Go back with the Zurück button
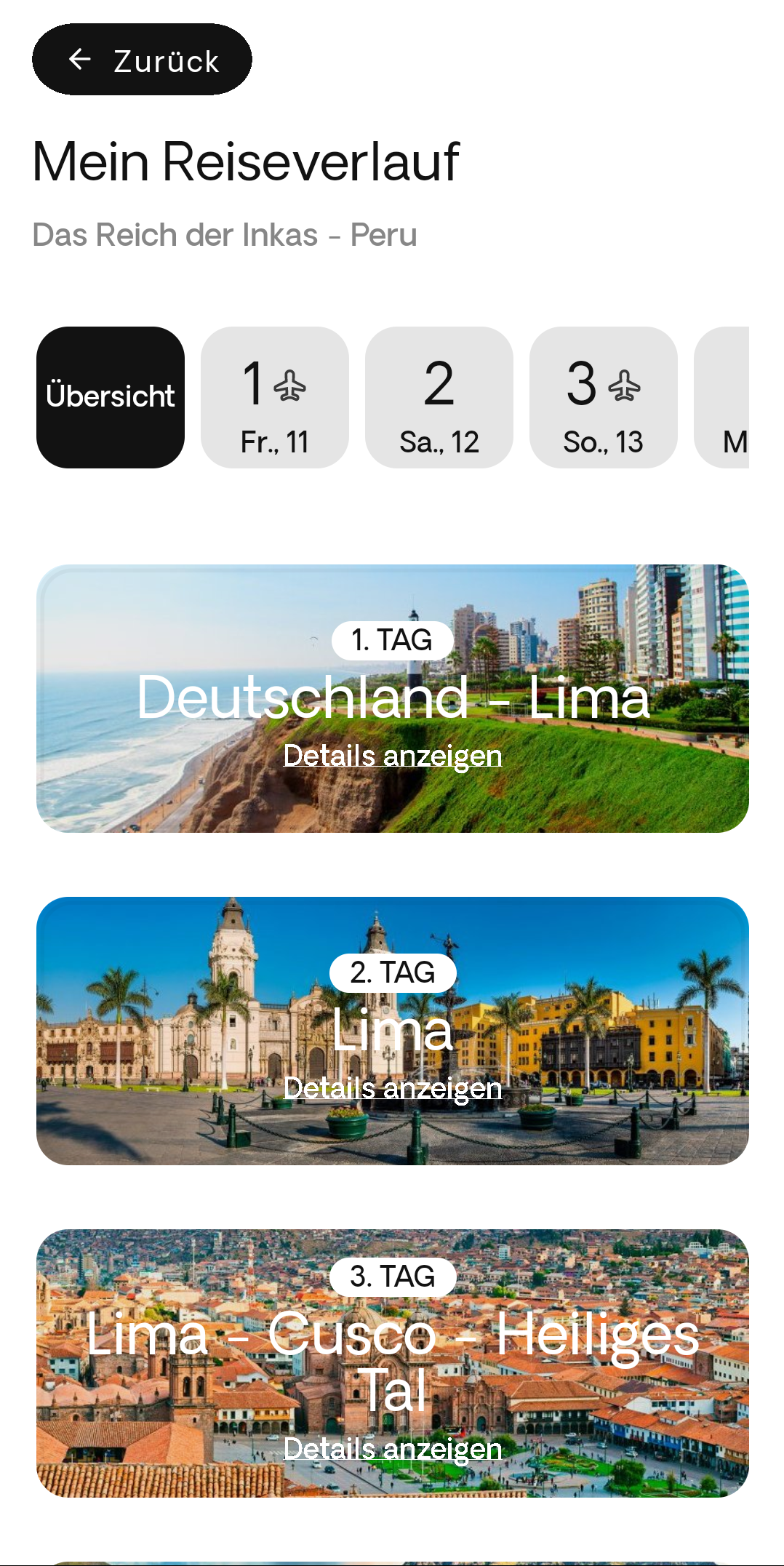Viewport: 784px width, 1566px height. pyautogui.click(x=142, y=60)
